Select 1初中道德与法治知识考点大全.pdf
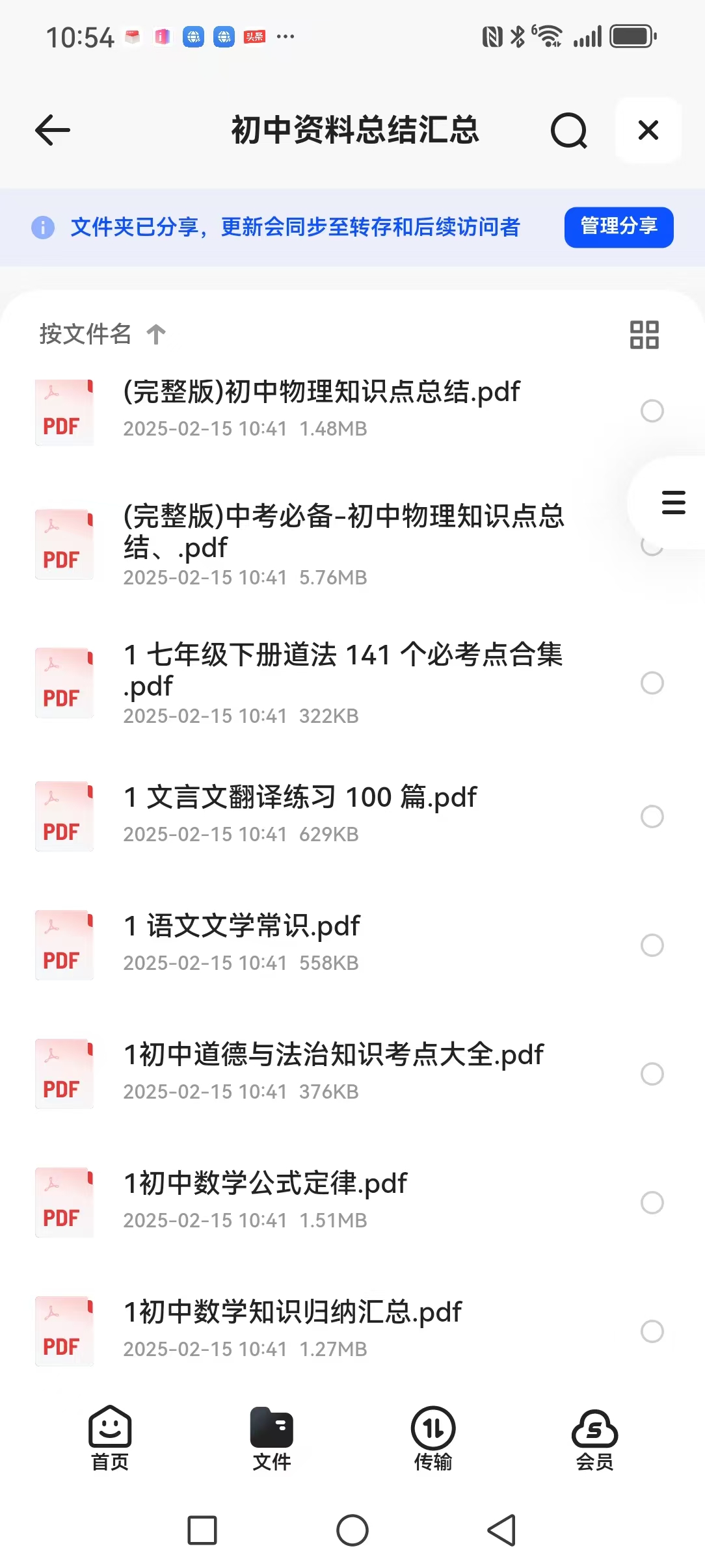The height and width of the screenshot is (1568, 705). [652, 1073]
